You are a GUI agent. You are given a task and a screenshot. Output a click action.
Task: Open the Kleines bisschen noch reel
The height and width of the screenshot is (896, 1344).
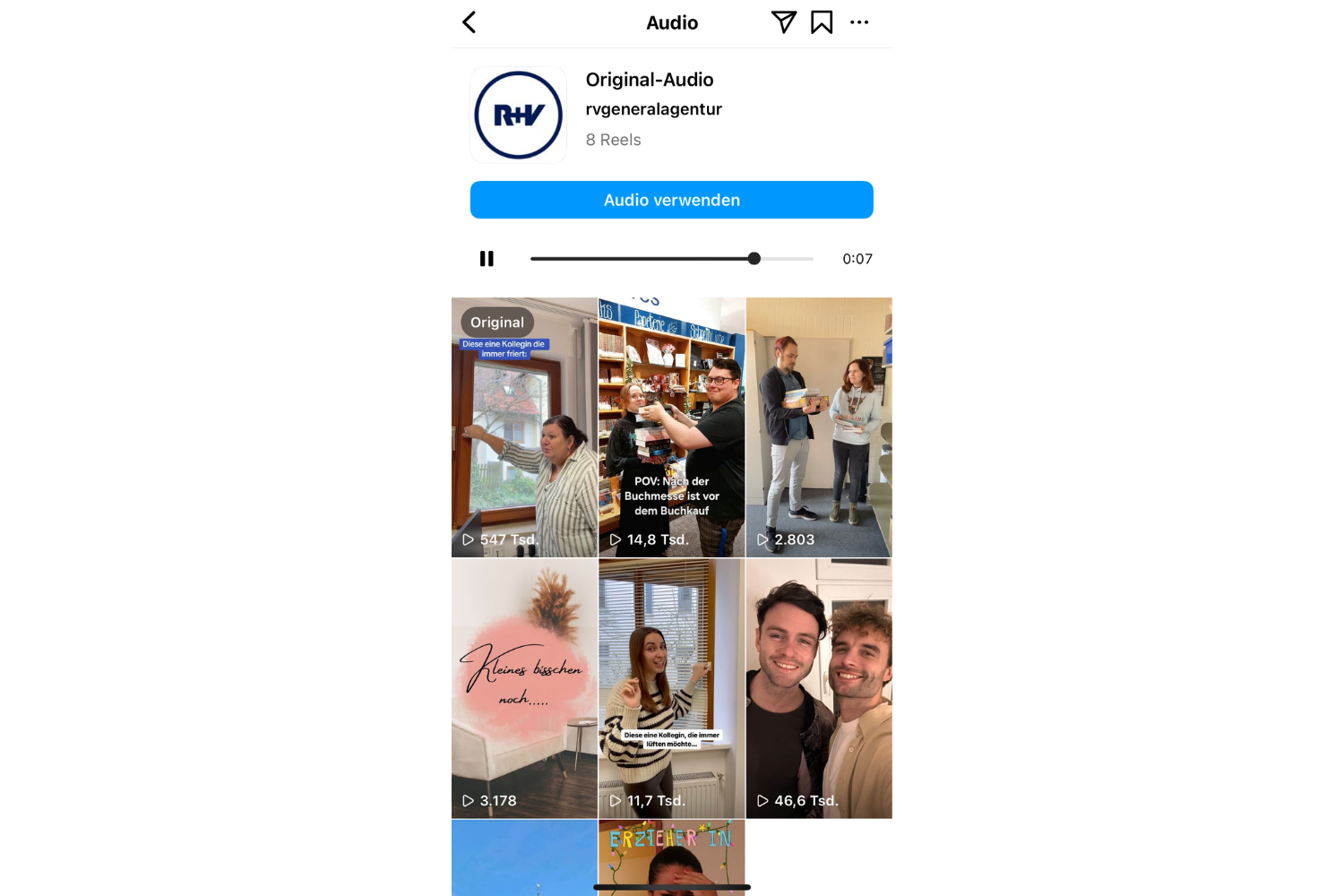click(x=524, y=688)
